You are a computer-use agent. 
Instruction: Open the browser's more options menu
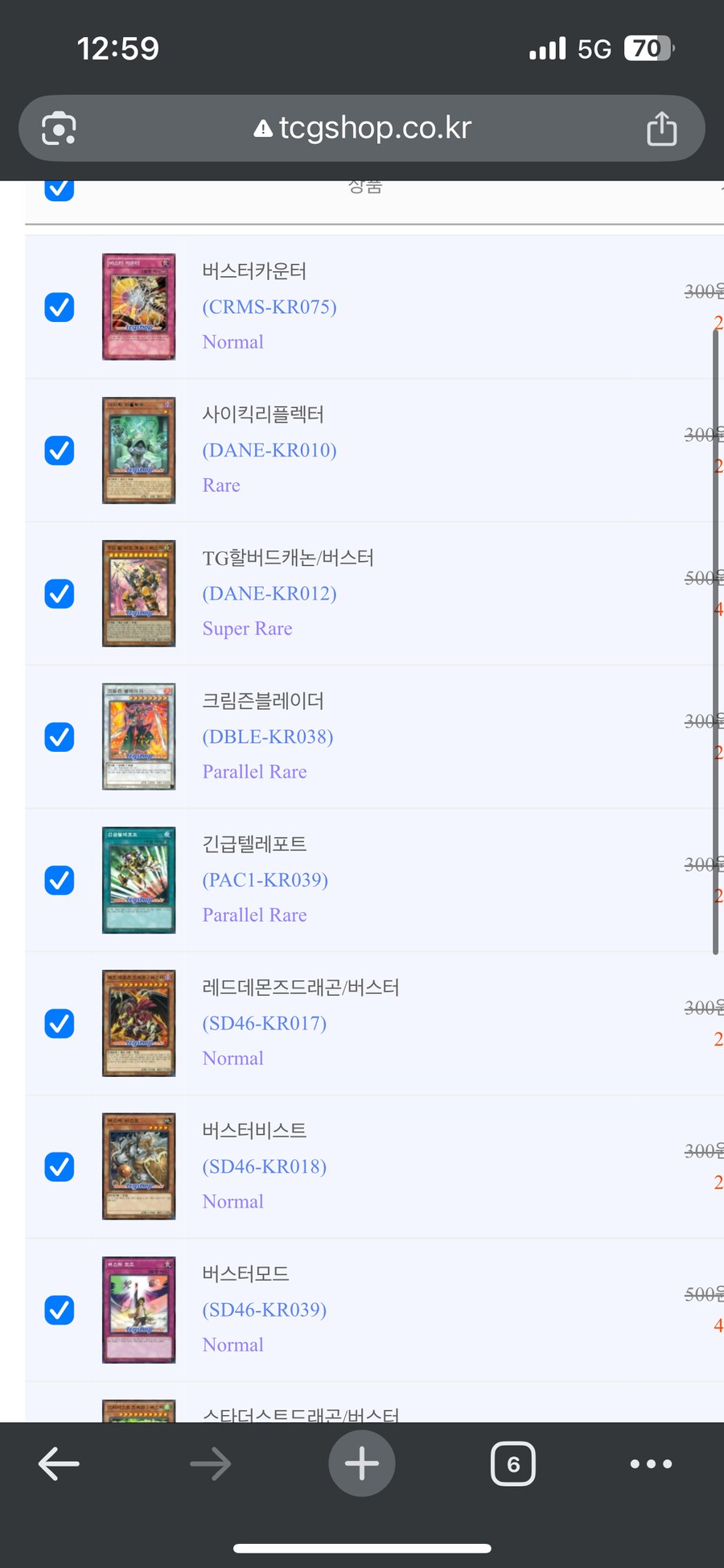(x=651, y=1463)
